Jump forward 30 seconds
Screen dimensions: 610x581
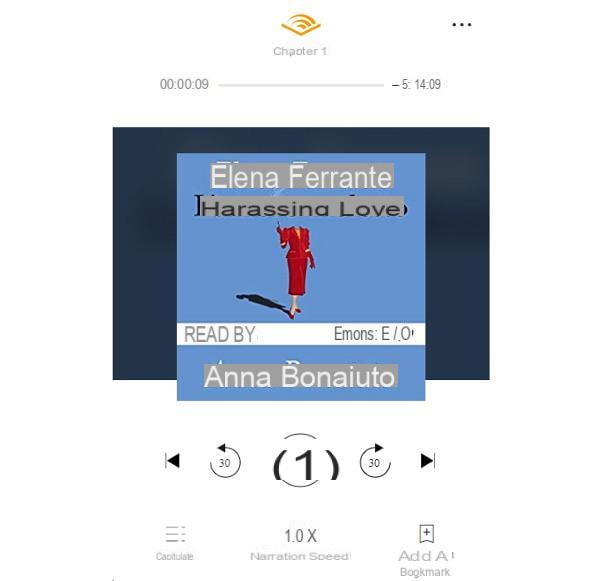point(374,462)
